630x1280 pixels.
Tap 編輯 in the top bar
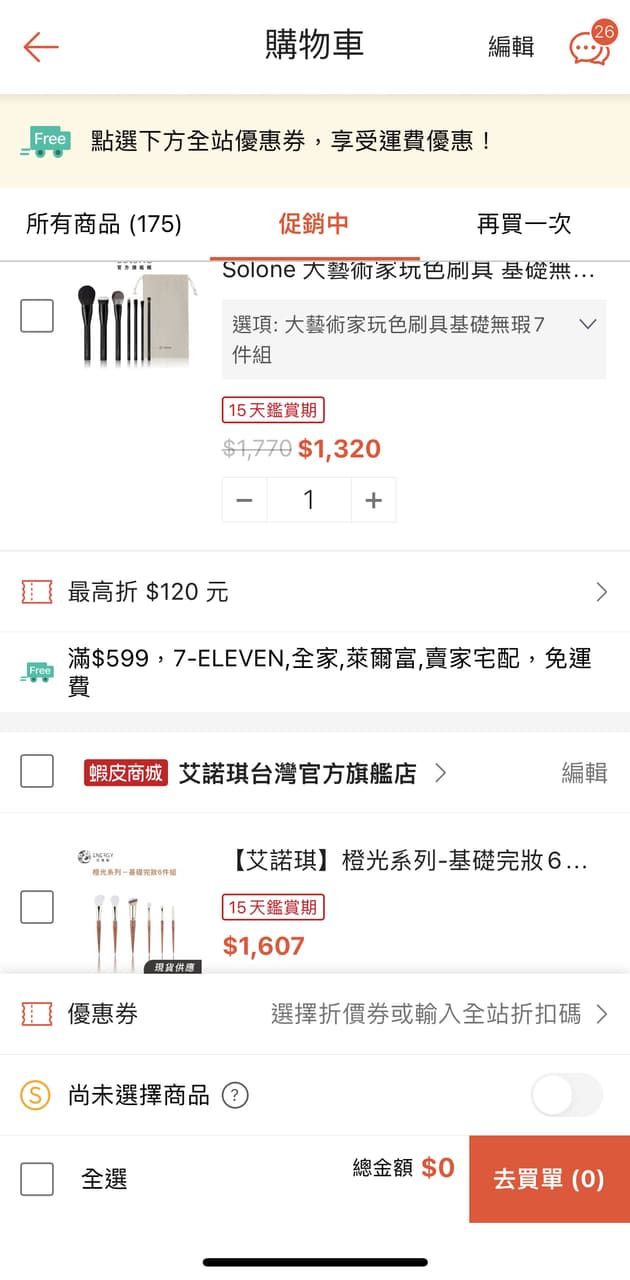tap(511, 46)
